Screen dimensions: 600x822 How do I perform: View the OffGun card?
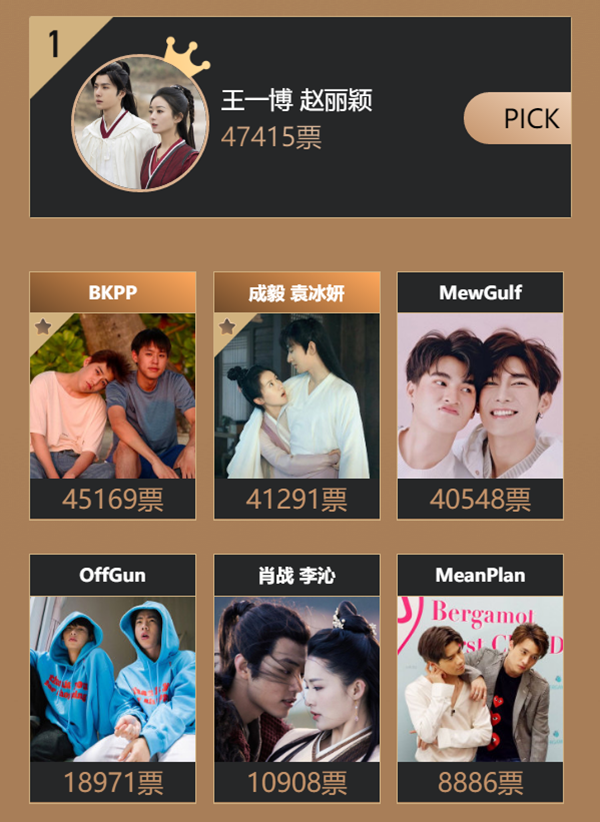click(113, 679)
